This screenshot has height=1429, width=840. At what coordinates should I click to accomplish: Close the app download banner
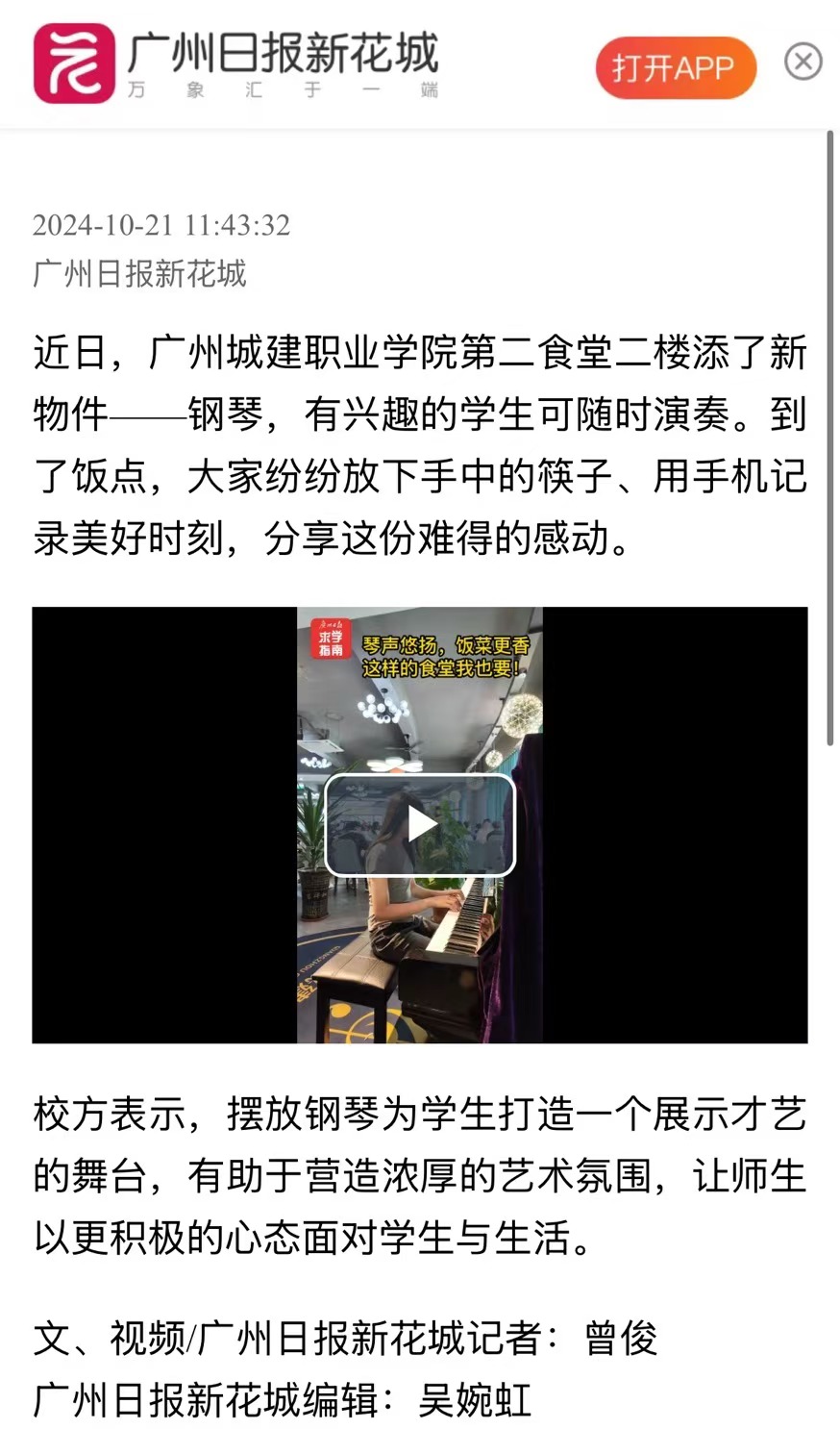click(803, 63)
